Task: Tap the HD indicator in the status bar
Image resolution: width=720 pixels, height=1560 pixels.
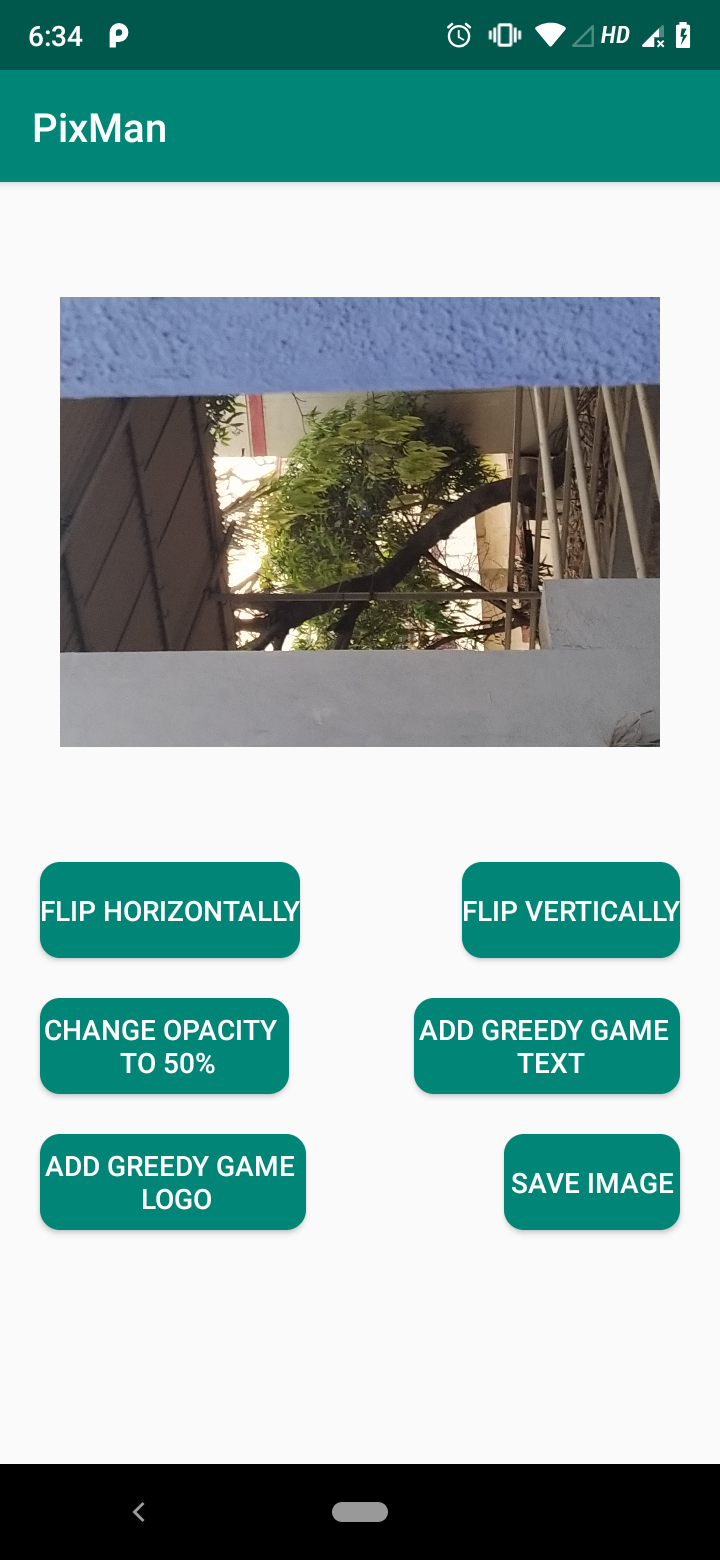Action: click(x=616, y=33)
